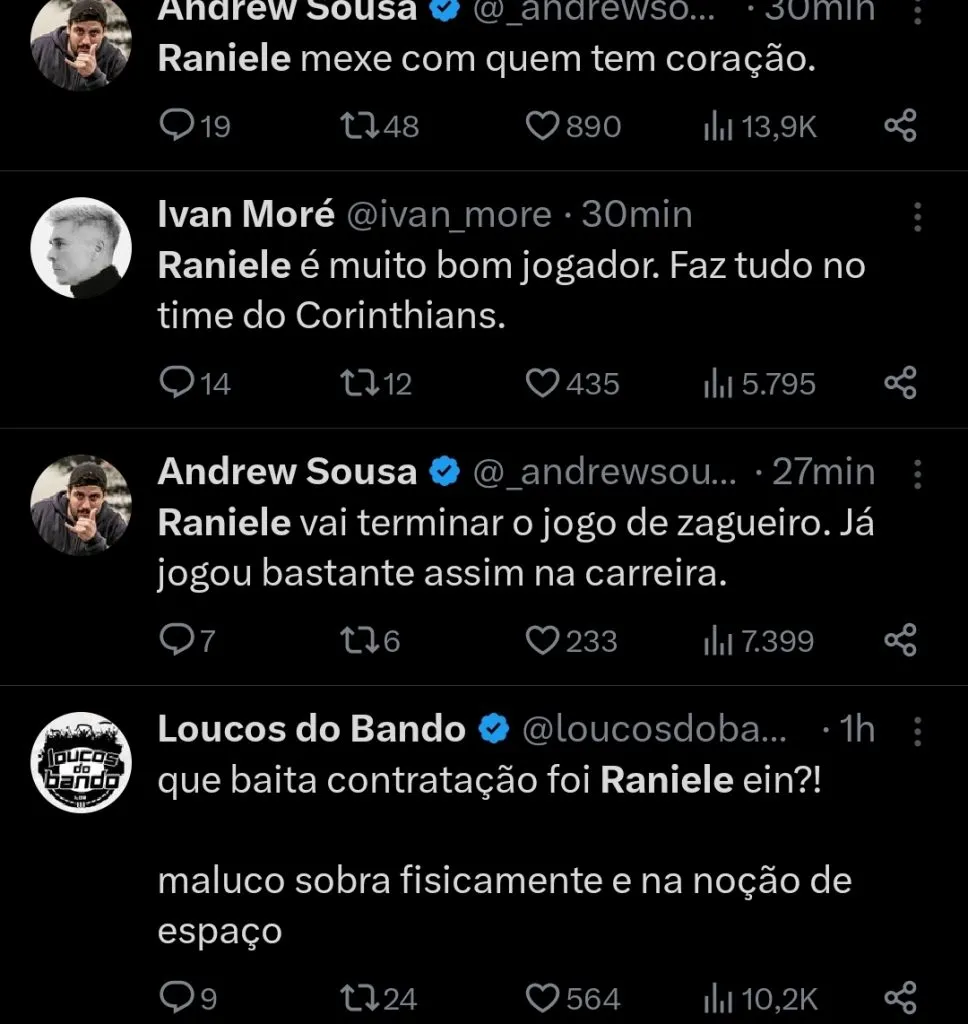Click Ivan Moré's username

(x=245, y=213)
